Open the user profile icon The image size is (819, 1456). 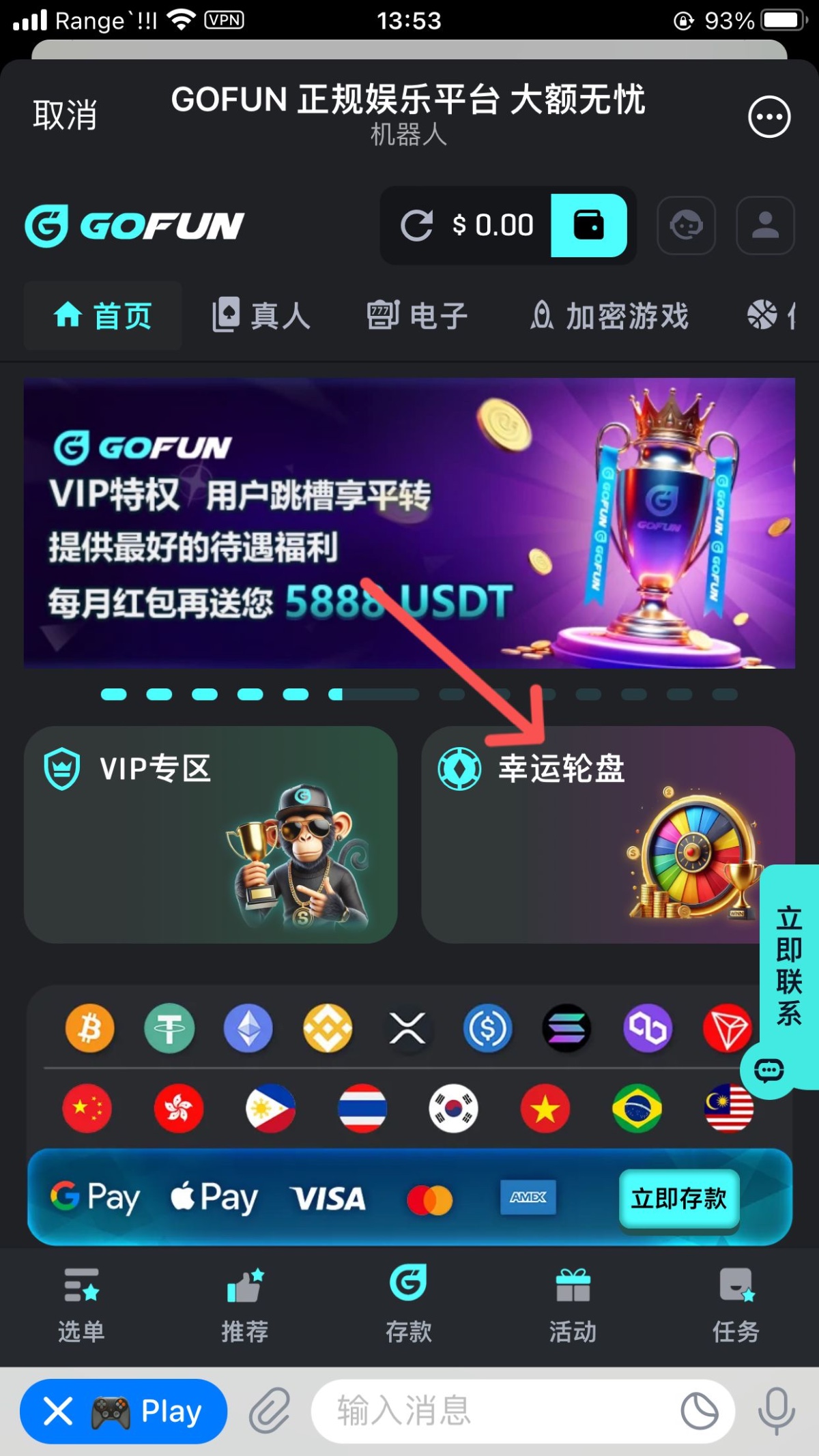pyautogui.click(x=765, y=226)
